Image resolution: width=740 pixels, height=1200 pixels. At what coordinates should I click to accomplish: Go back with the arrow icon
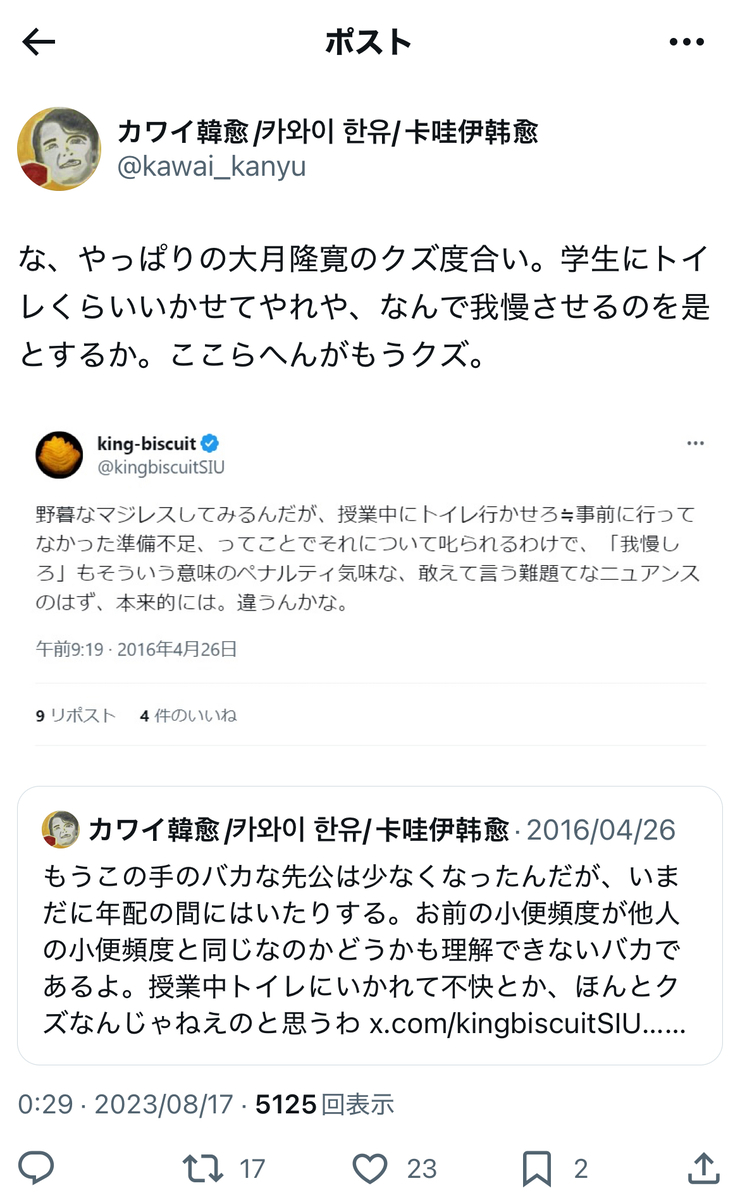pos(39,42)
